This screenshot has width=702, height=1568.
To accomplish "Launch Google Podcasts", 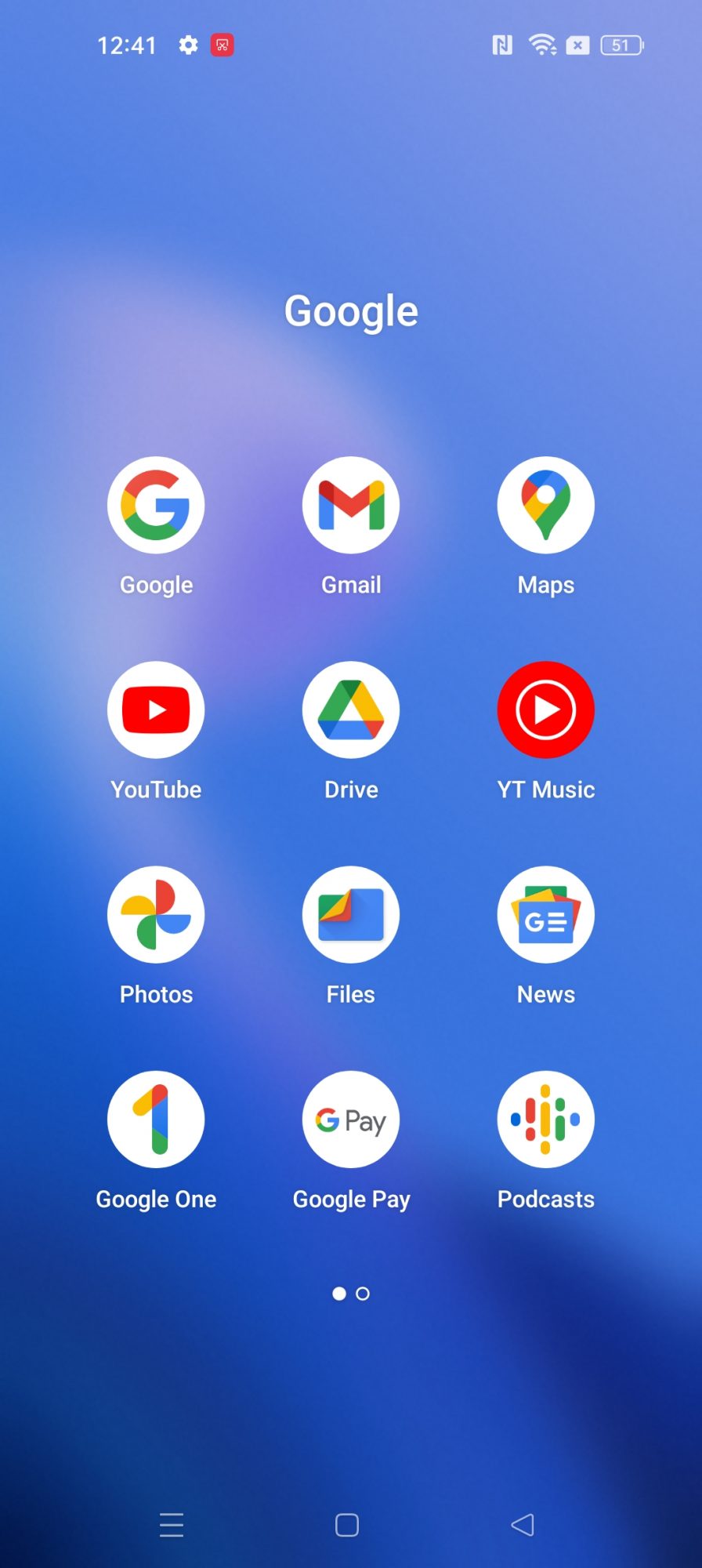I will pos(546,1120).
